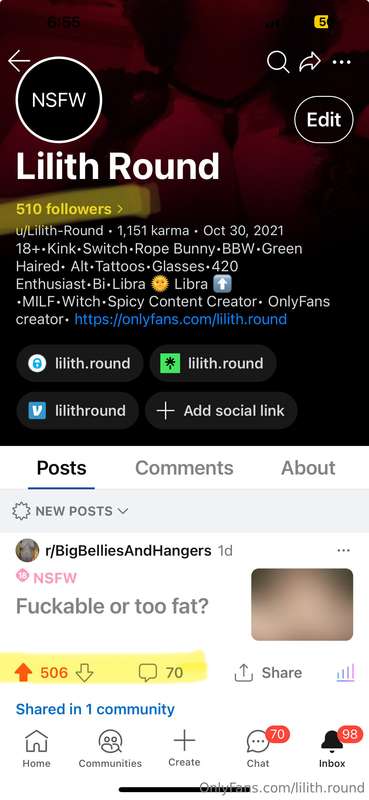
Task: View post insights chart icon
Action: coord(346,673)
